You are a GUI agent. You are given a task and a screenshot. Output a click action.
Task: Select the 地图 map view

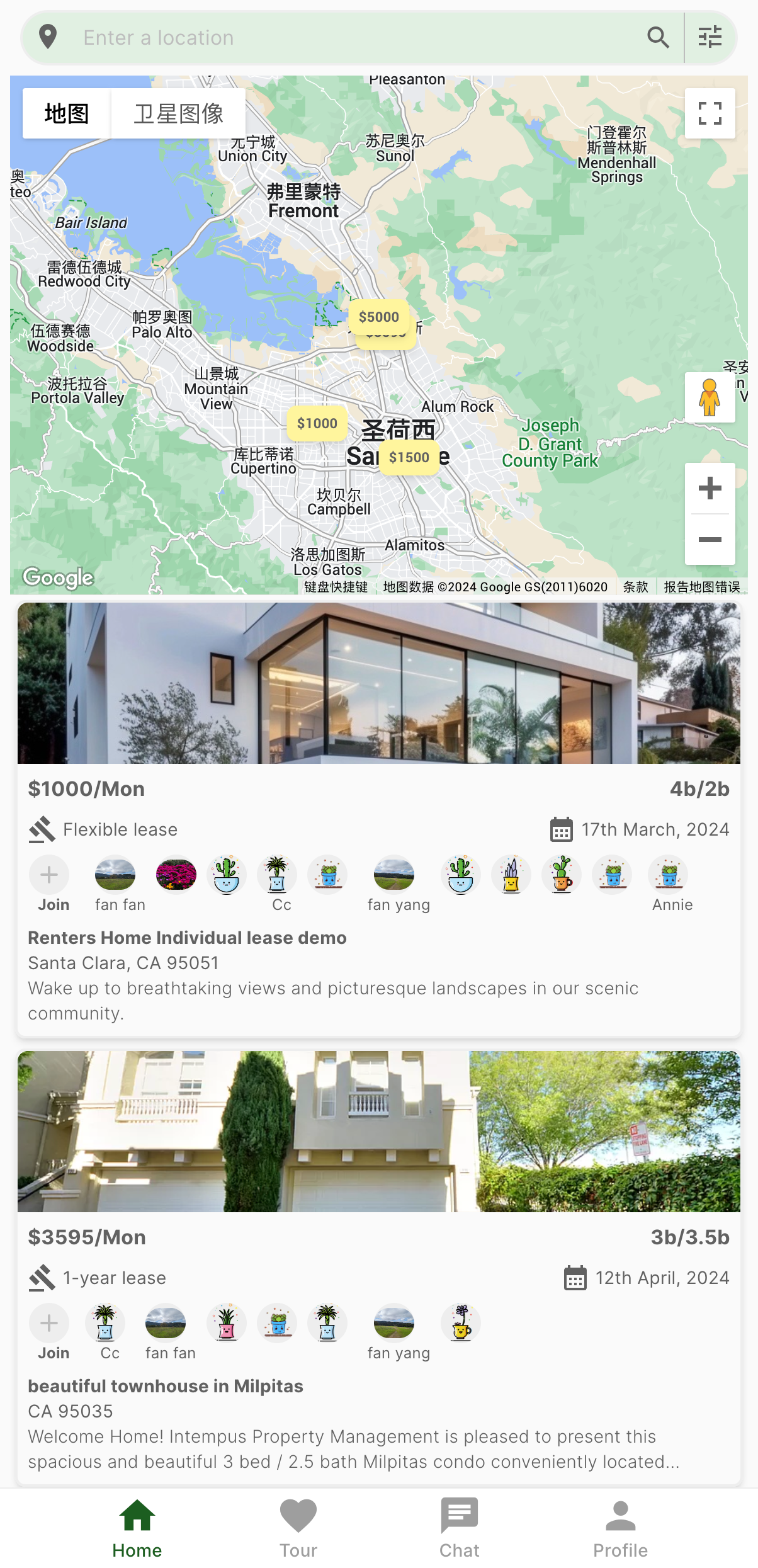pyautogui.click(x=67, y=114)
